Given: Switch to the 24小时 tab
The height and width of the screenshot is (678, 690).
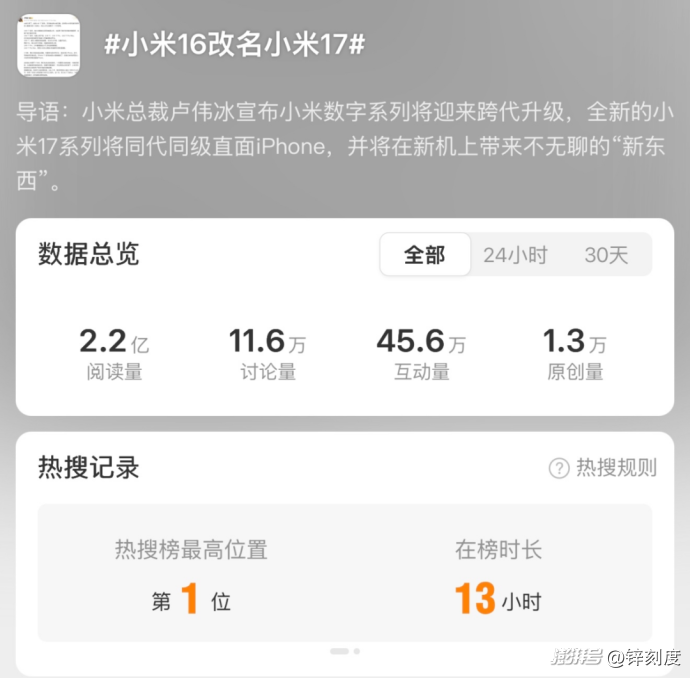Looking at the screenshot, I should 515,255.
